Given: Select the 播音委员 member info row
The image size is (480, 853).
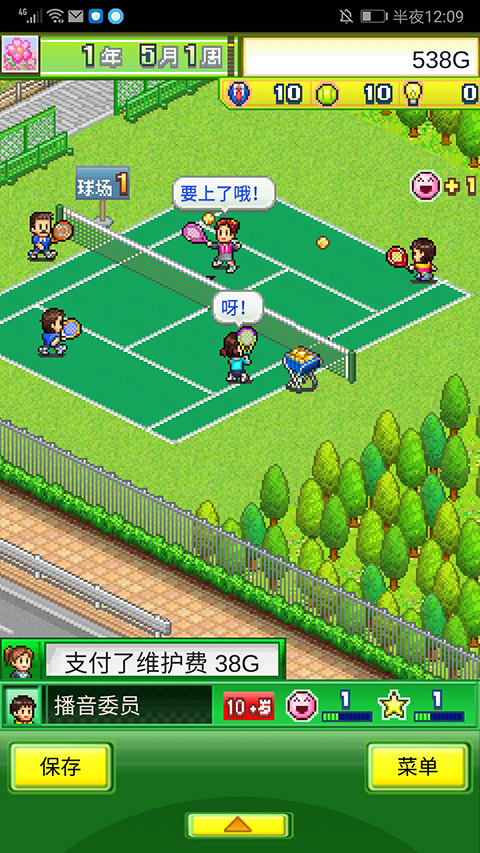Looking at the screenshot, I should pos(239,706).
